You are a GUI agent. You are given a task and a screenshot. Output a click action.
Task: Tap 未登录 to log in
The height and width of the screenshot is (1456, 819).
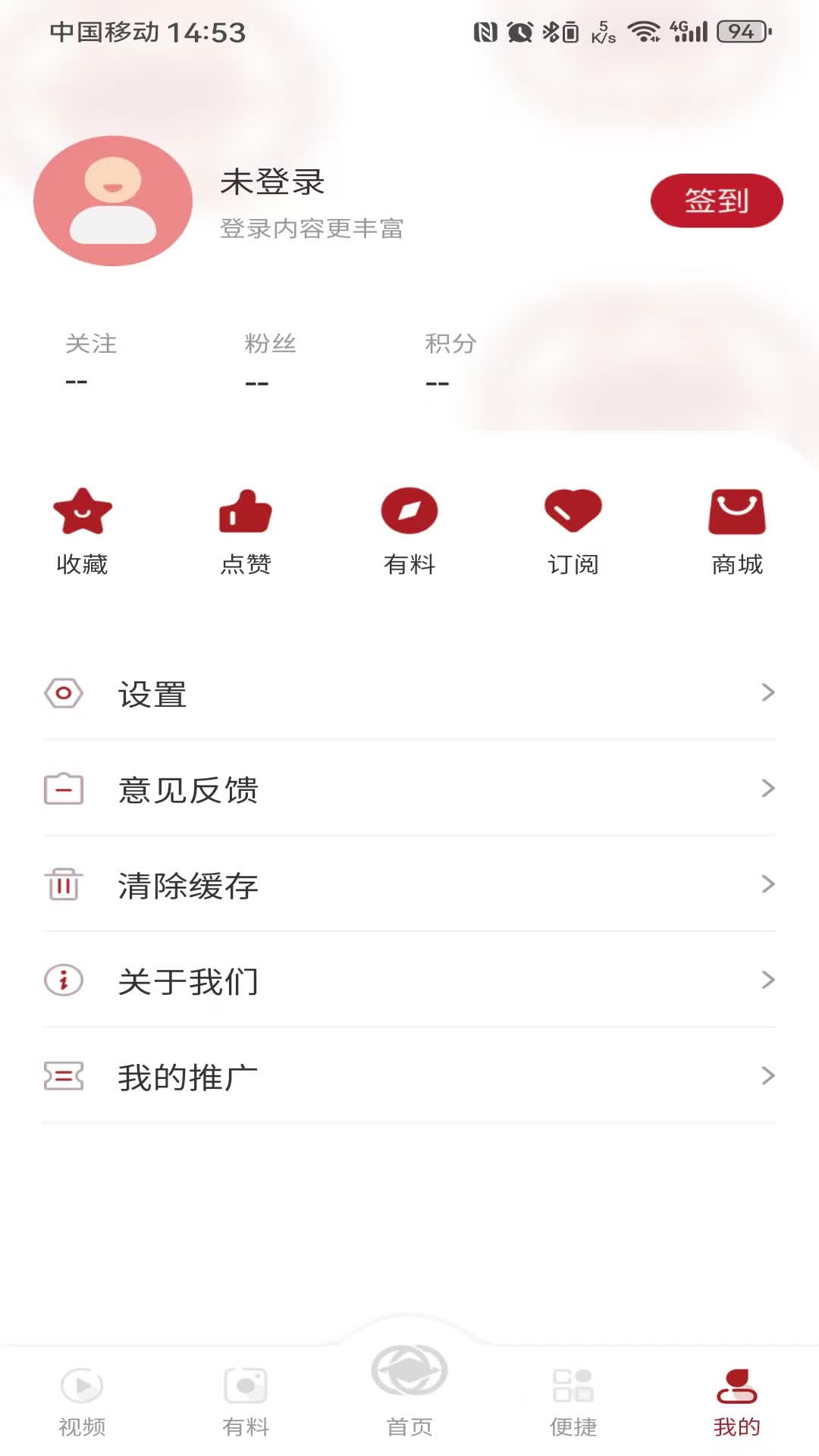pos(271,182)
